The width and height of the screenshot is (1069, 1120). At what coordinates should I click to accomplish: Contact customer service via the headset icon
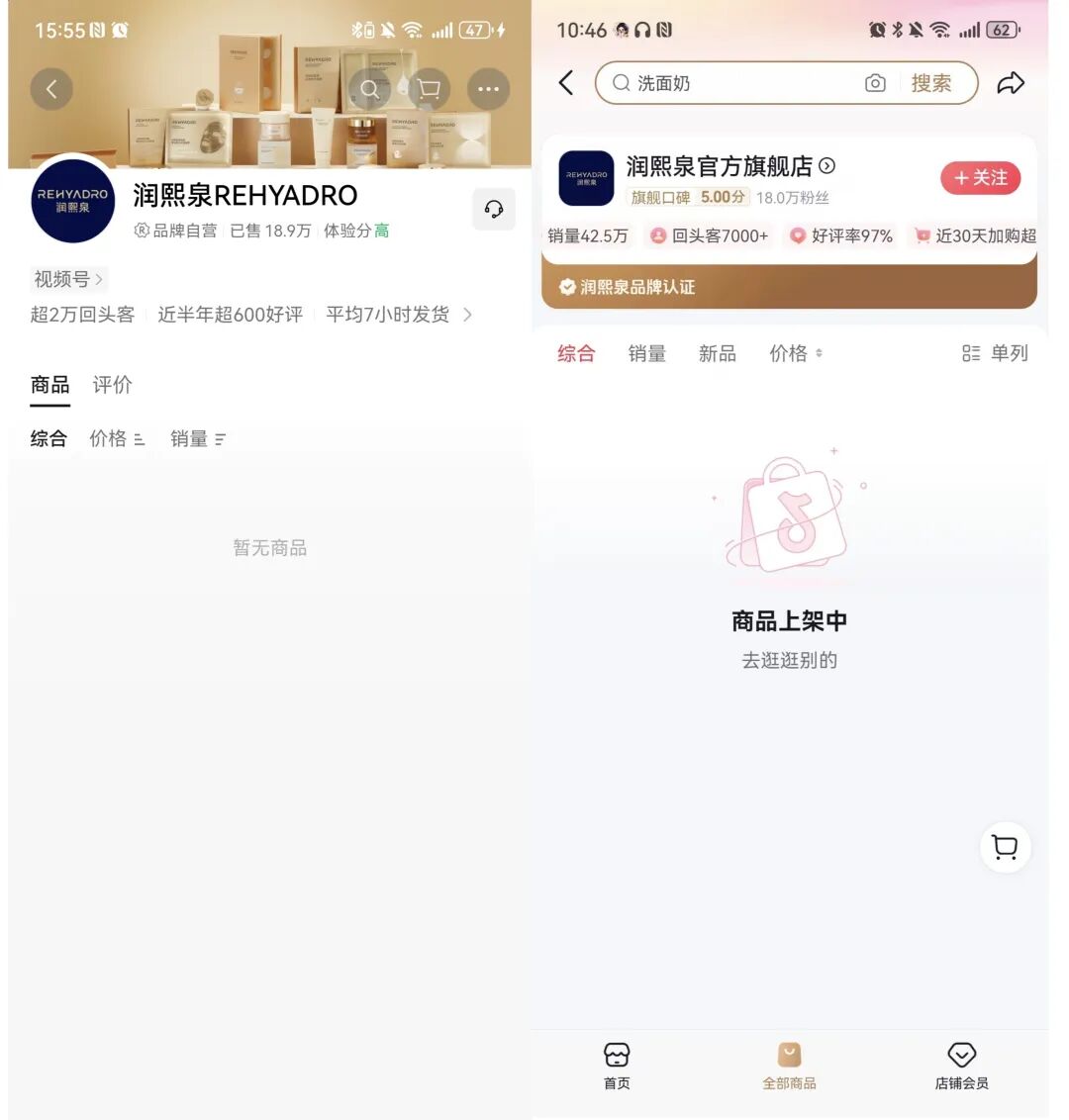tap(494, 209)
